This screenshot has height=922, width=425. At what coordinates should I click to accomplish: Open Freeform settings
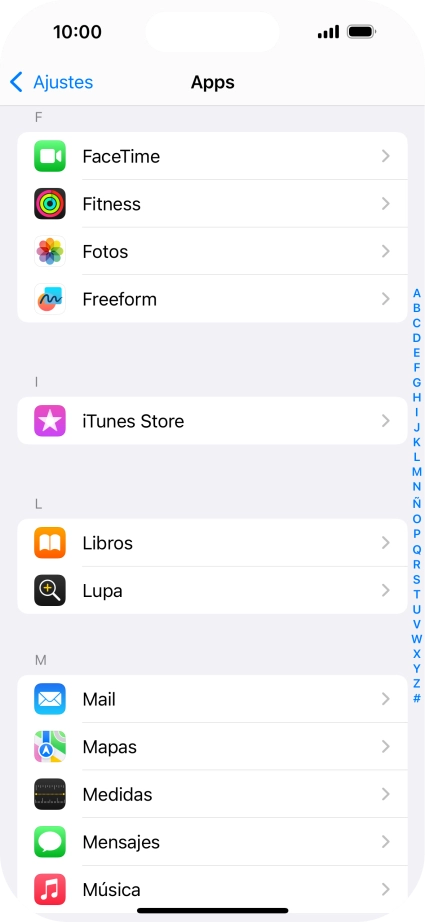click(212, 299)
